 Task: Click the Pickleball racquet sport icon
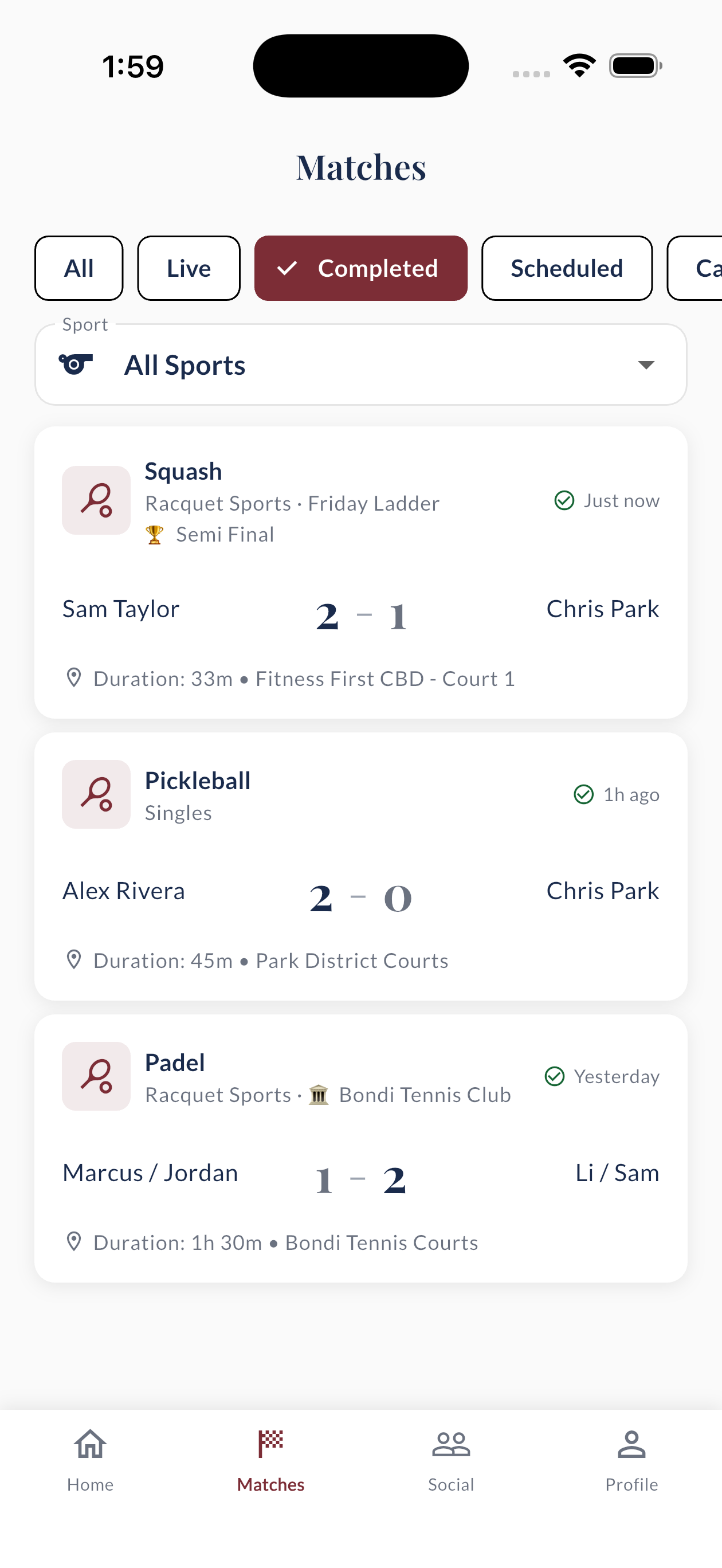click(x=96, y=794)
